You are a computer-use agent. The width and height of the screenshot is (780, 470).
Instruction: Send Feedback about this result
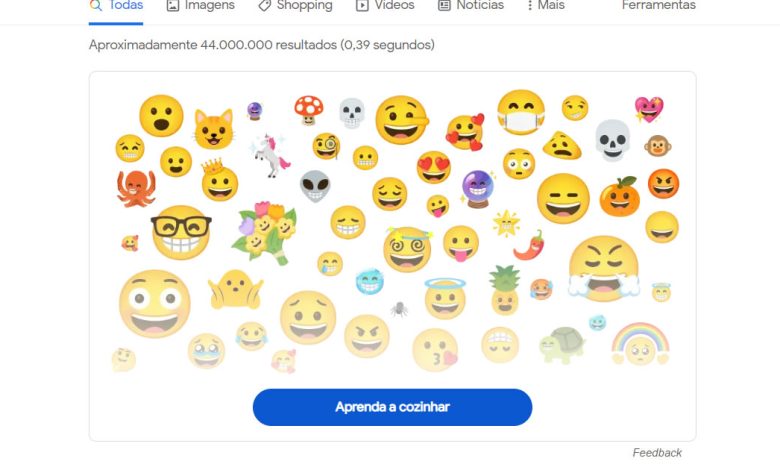[657, 453]
